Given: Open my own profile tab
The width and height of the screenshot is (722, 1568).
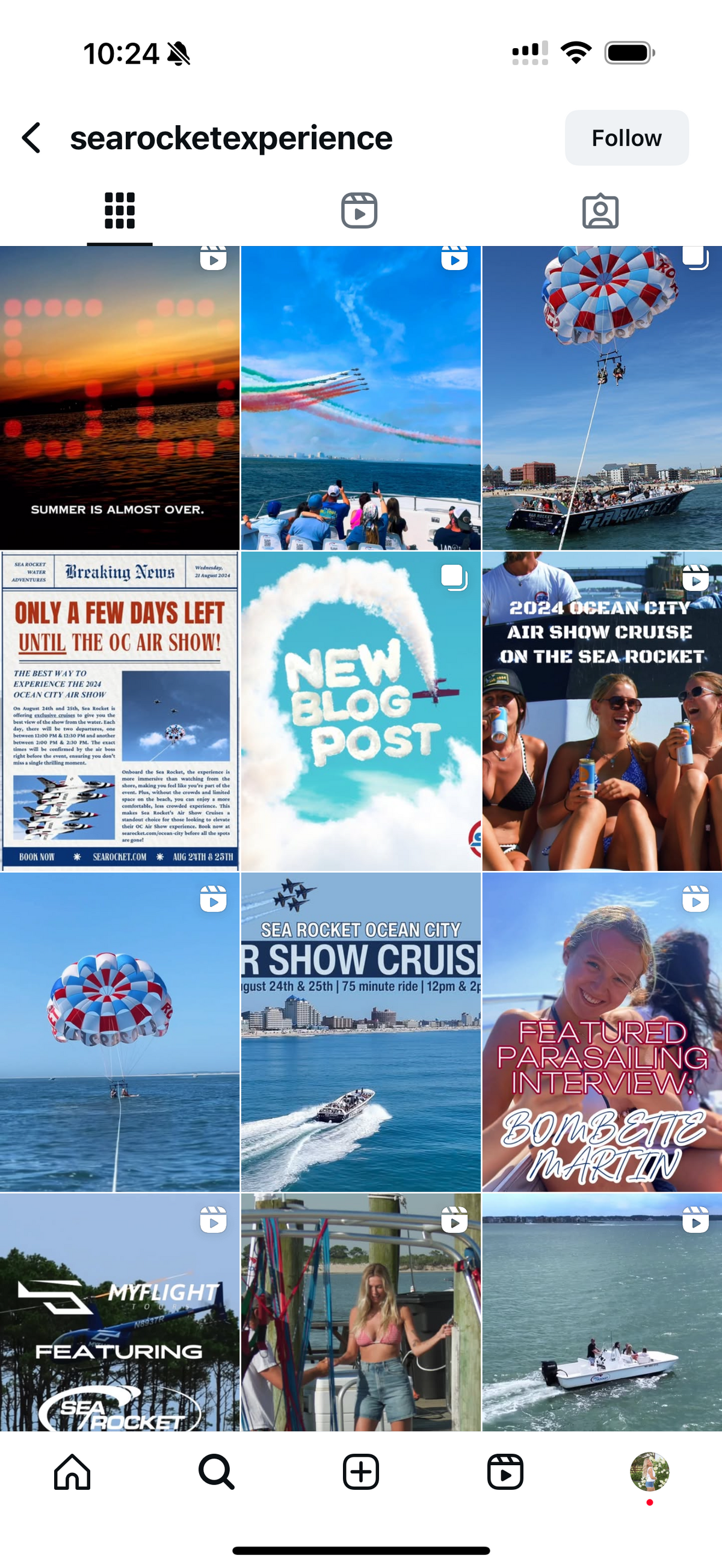Looking at the screenshot, I should 650,1472.
